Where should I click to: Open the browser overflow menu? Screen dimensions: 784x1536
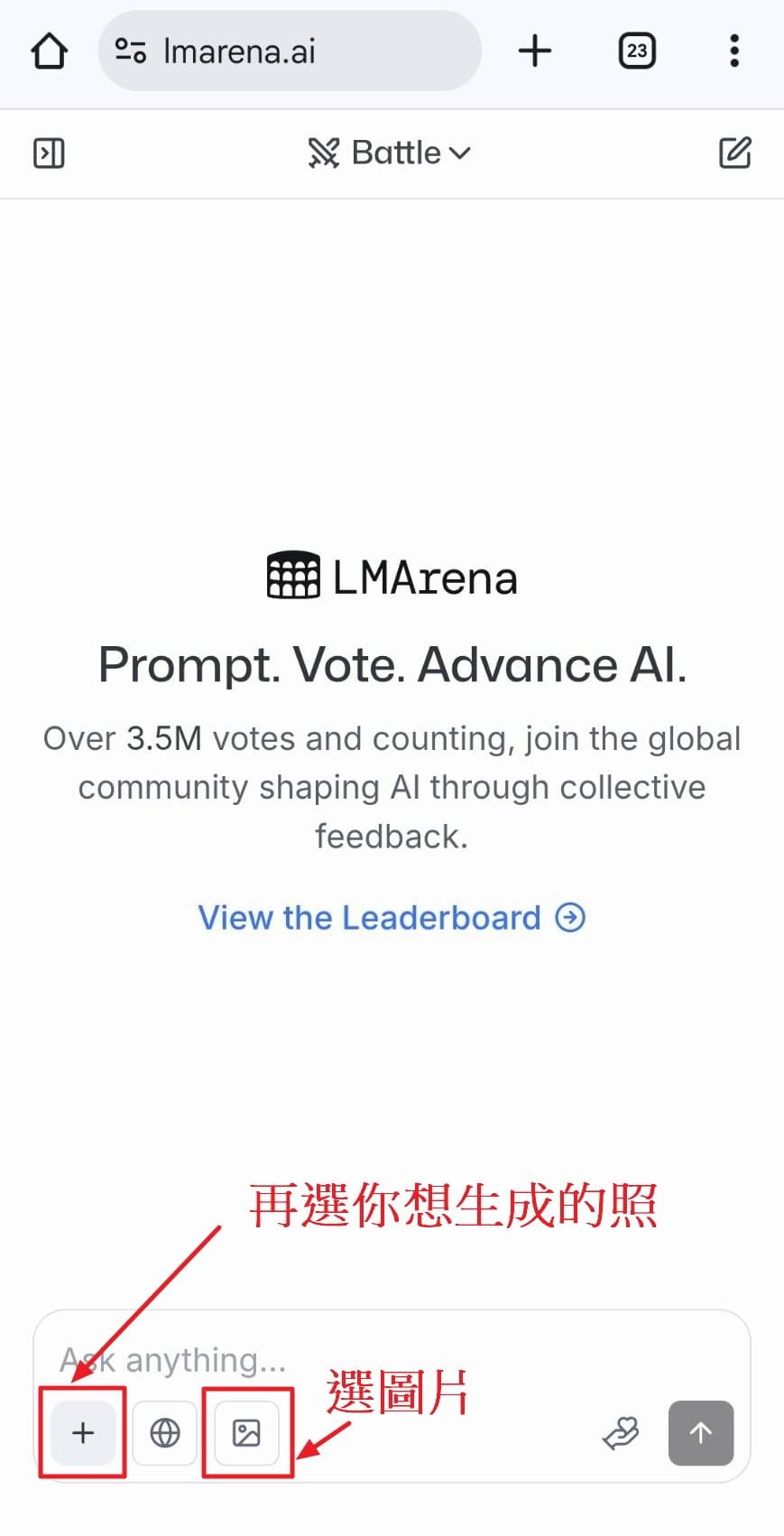[734, 51]
